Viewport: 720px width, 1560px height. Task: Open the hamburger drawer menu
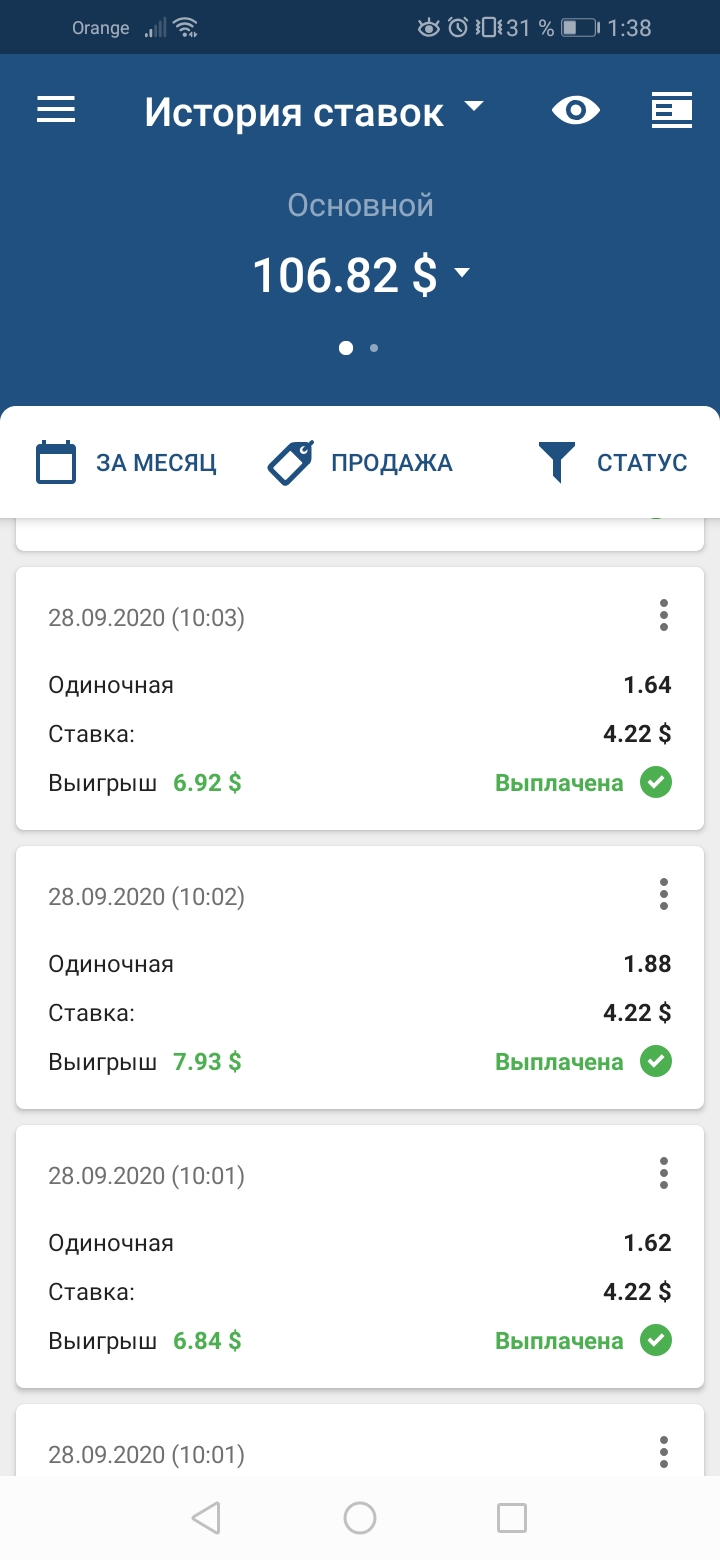(x=56, y=110)
